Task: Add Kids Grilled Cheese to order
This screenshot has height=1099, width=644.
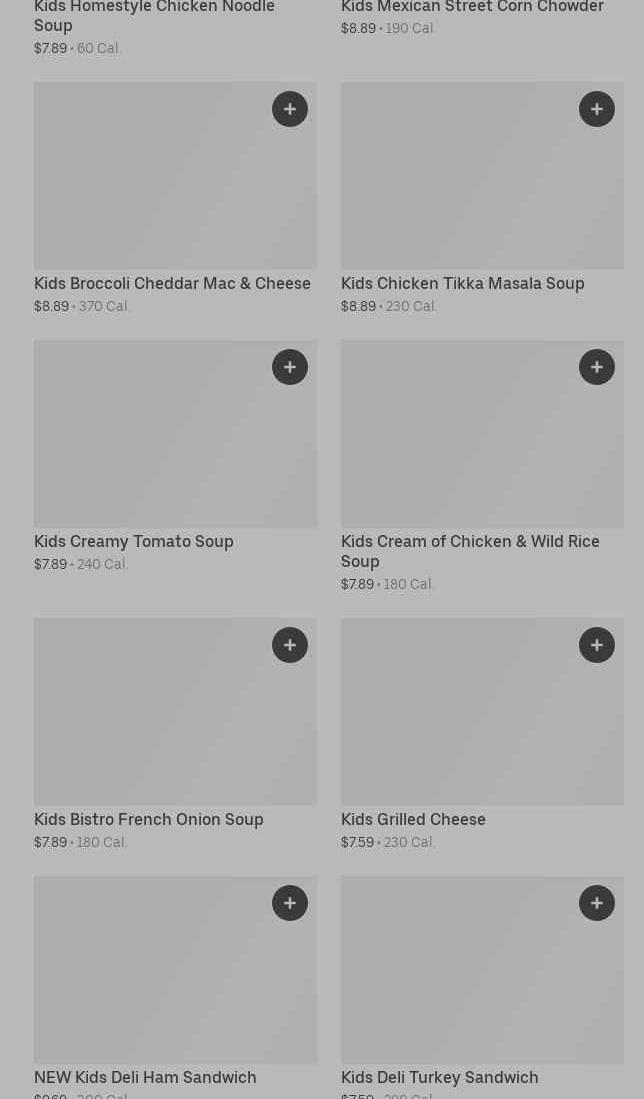Action: tap(597, 645)
